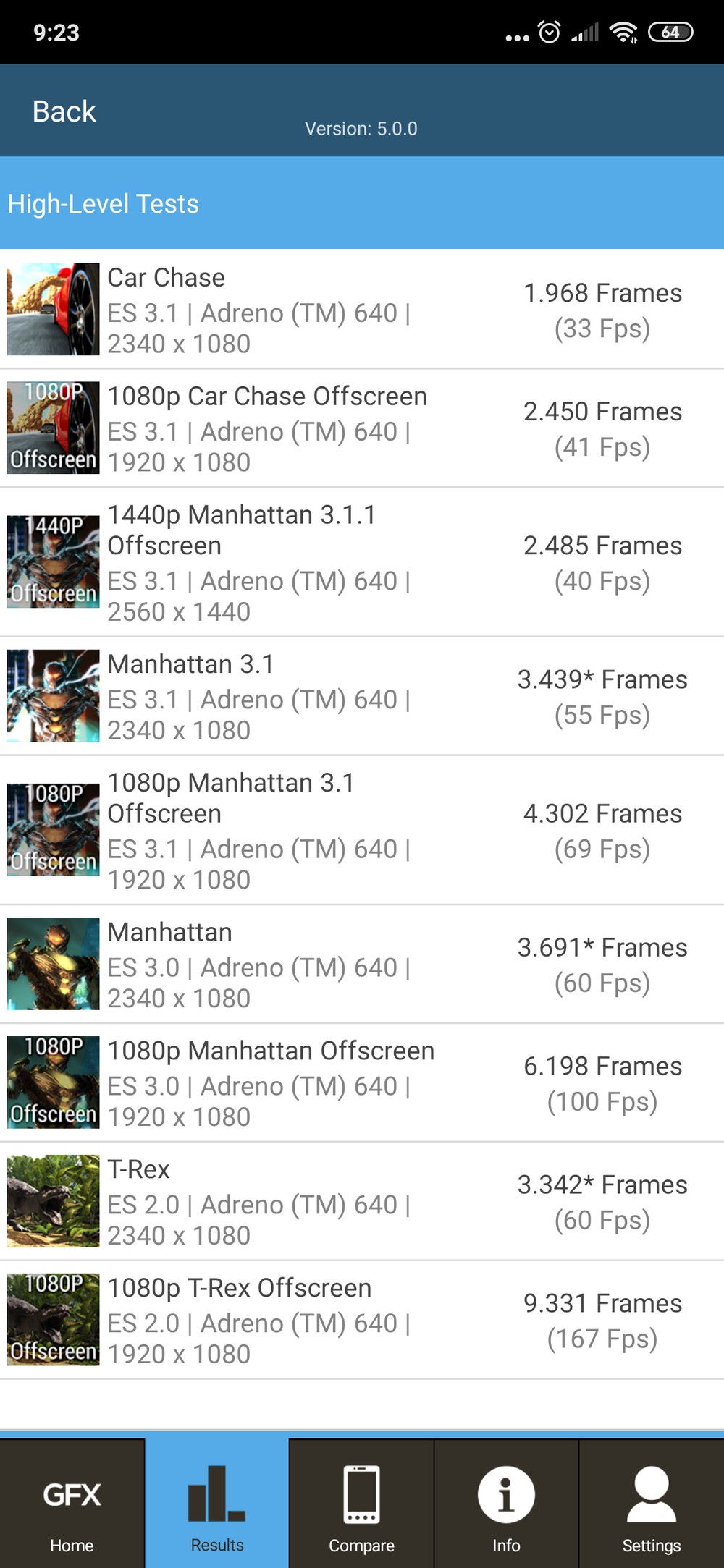Open the T-Rex test result
Viewport: 724px width, 1568px height.
362,1201
